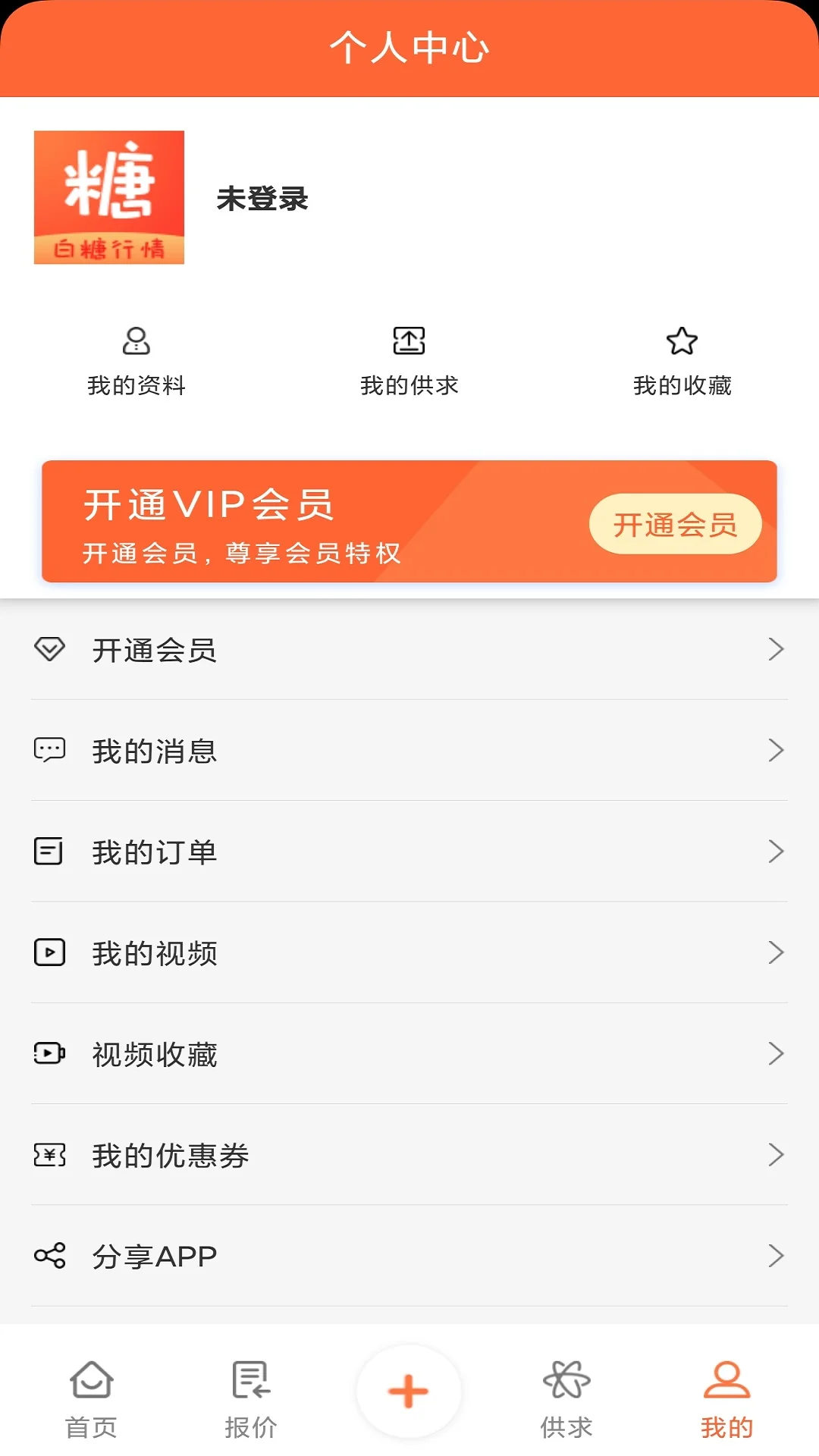Open 我的资料 profile icon

137,342
